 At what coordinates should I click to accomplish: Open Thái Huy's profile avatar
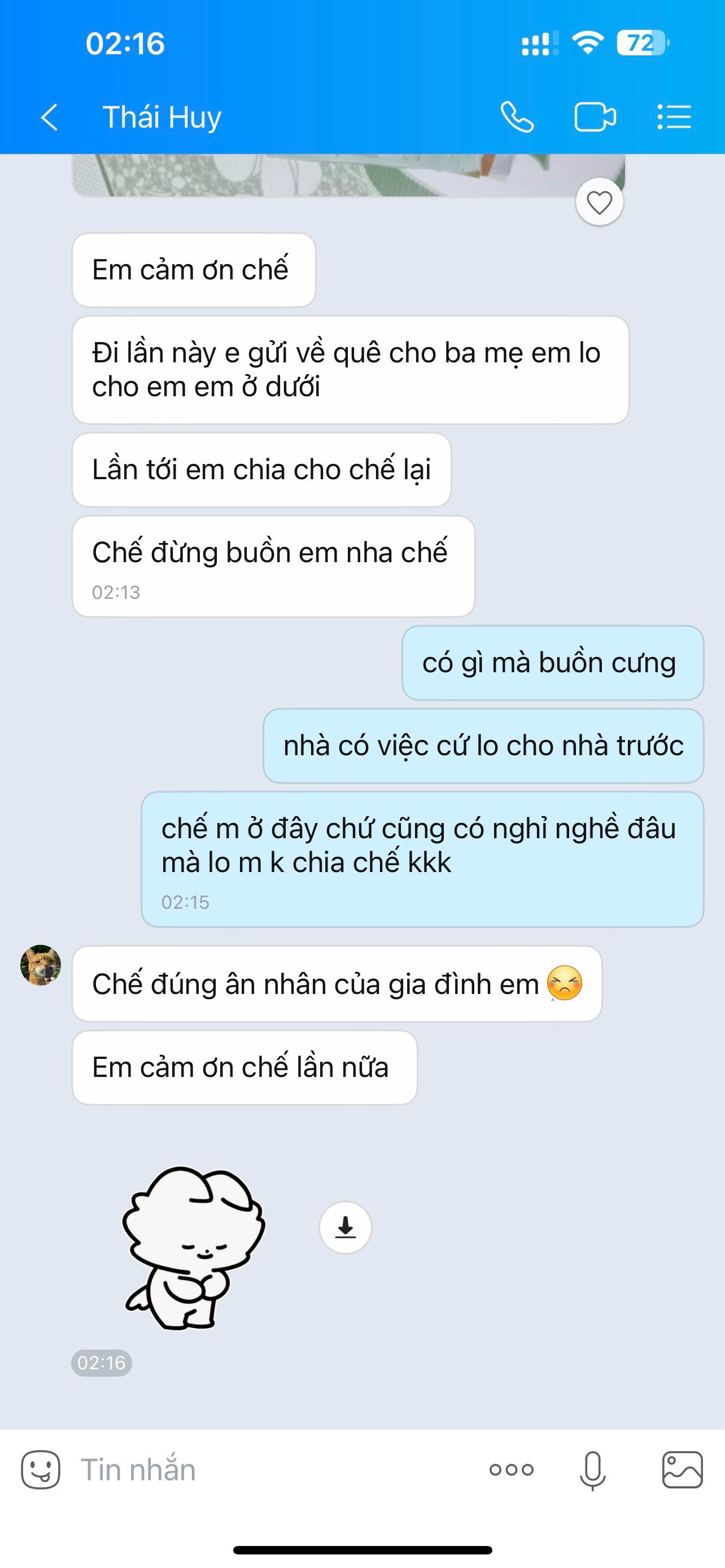coord(41,965)
